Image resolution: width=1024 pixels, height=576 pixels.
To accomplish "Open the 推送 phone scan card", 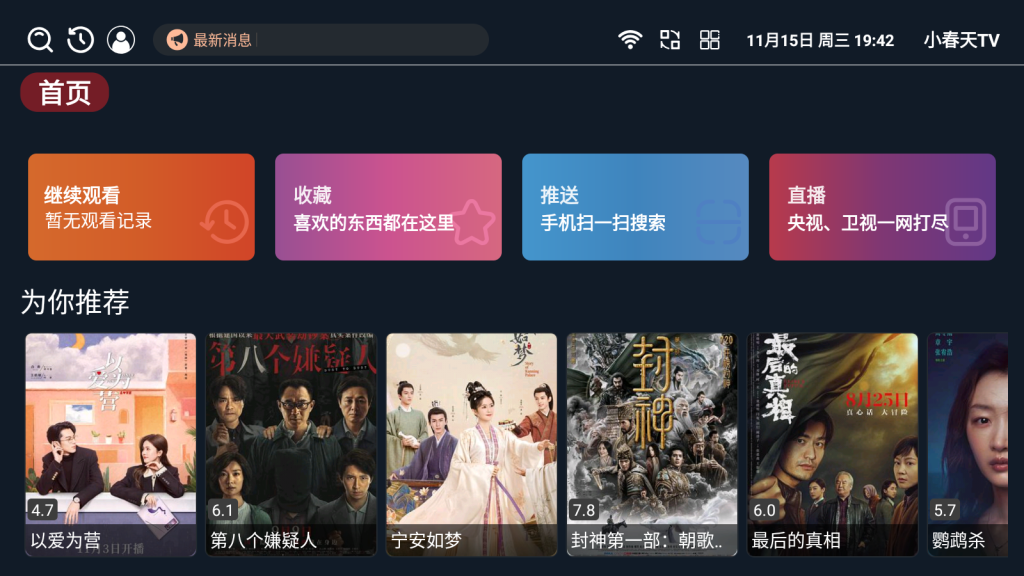I will click(x=635, y=207).
